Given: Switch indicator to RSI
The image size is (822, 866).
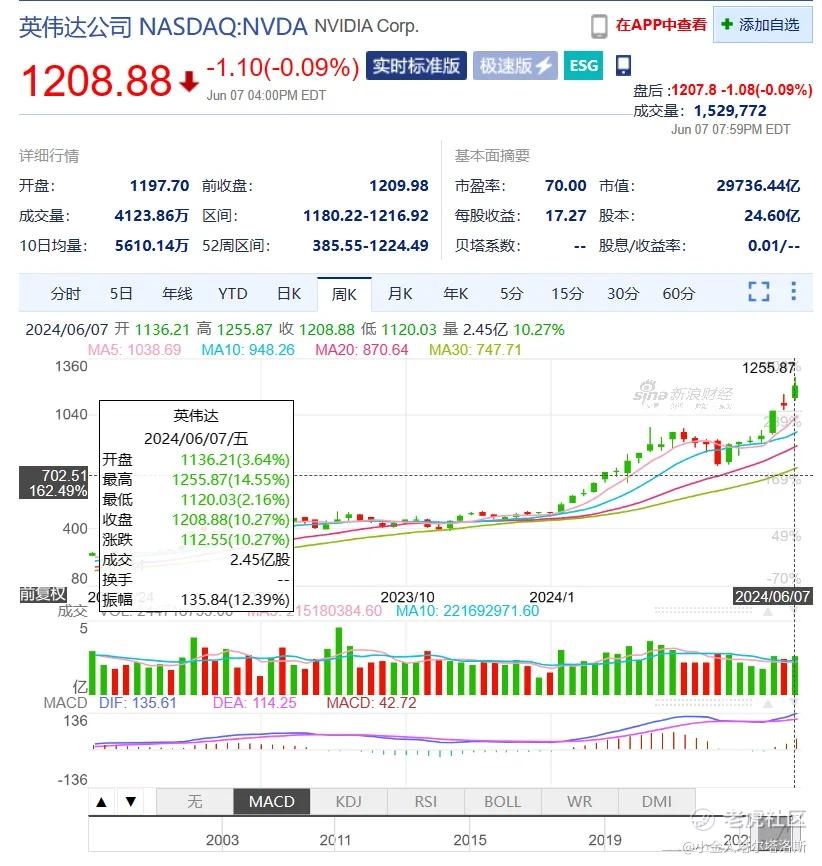Looking at the screenshot, I should point(425,801).
